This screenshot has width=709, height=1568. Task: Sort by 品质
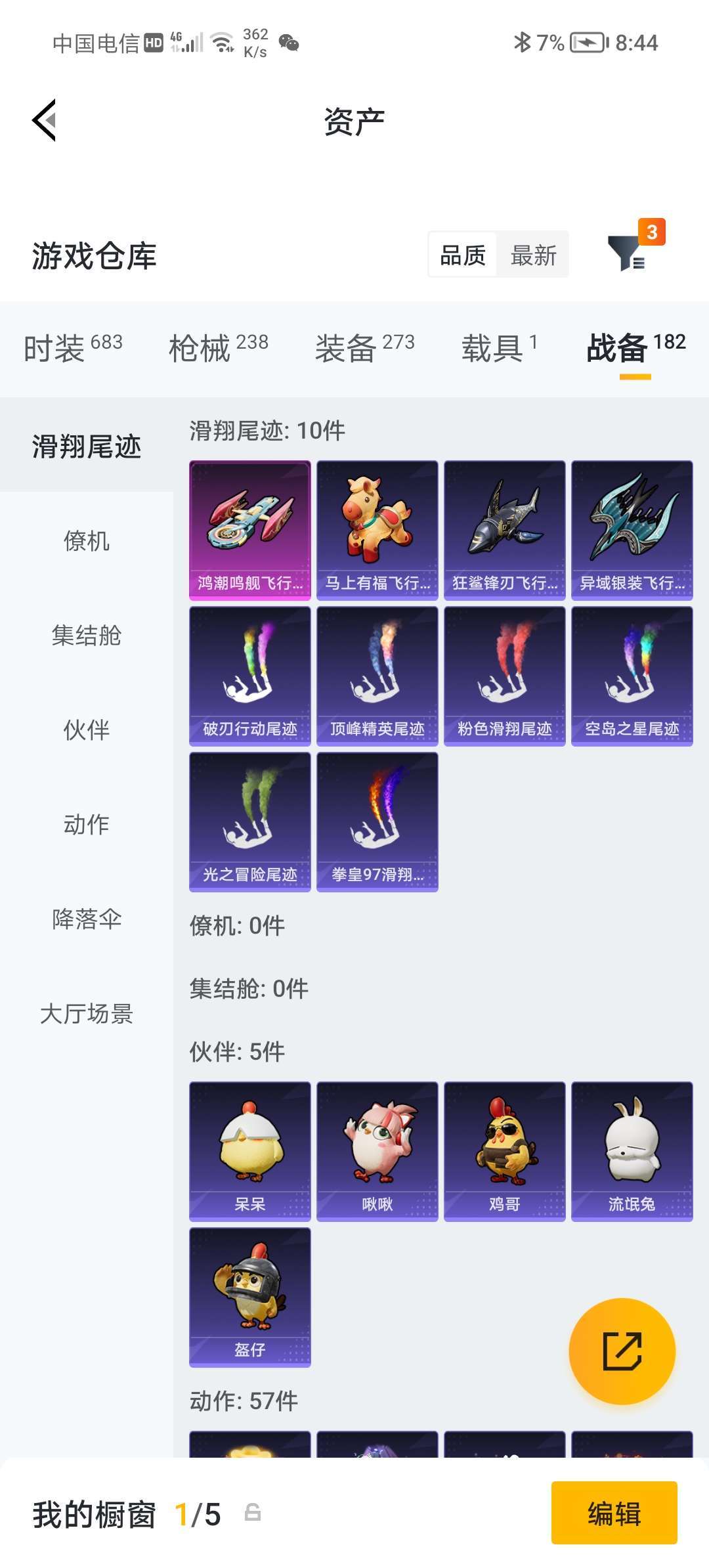(x=463, y=255)
